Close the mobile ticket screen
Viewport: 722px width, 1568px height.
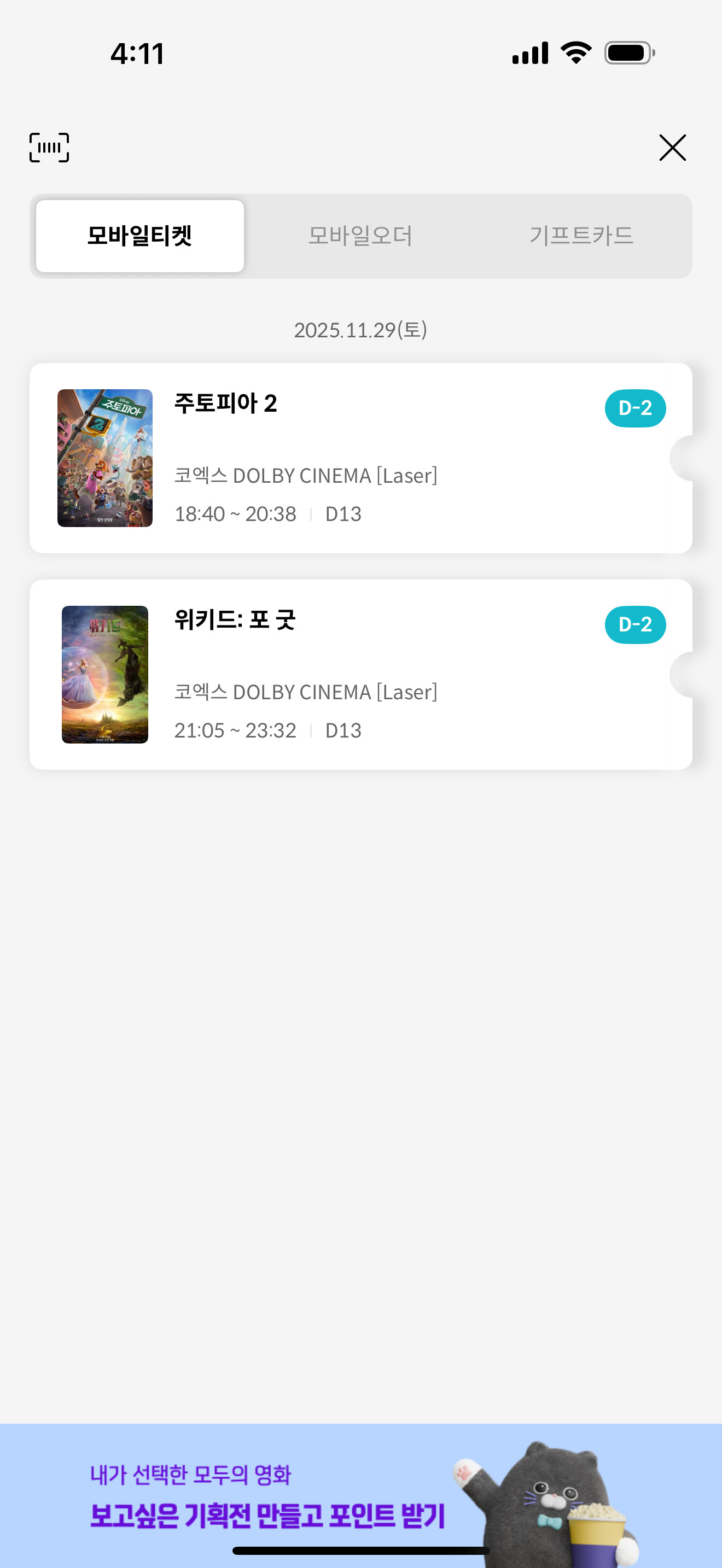pos(672,148)
